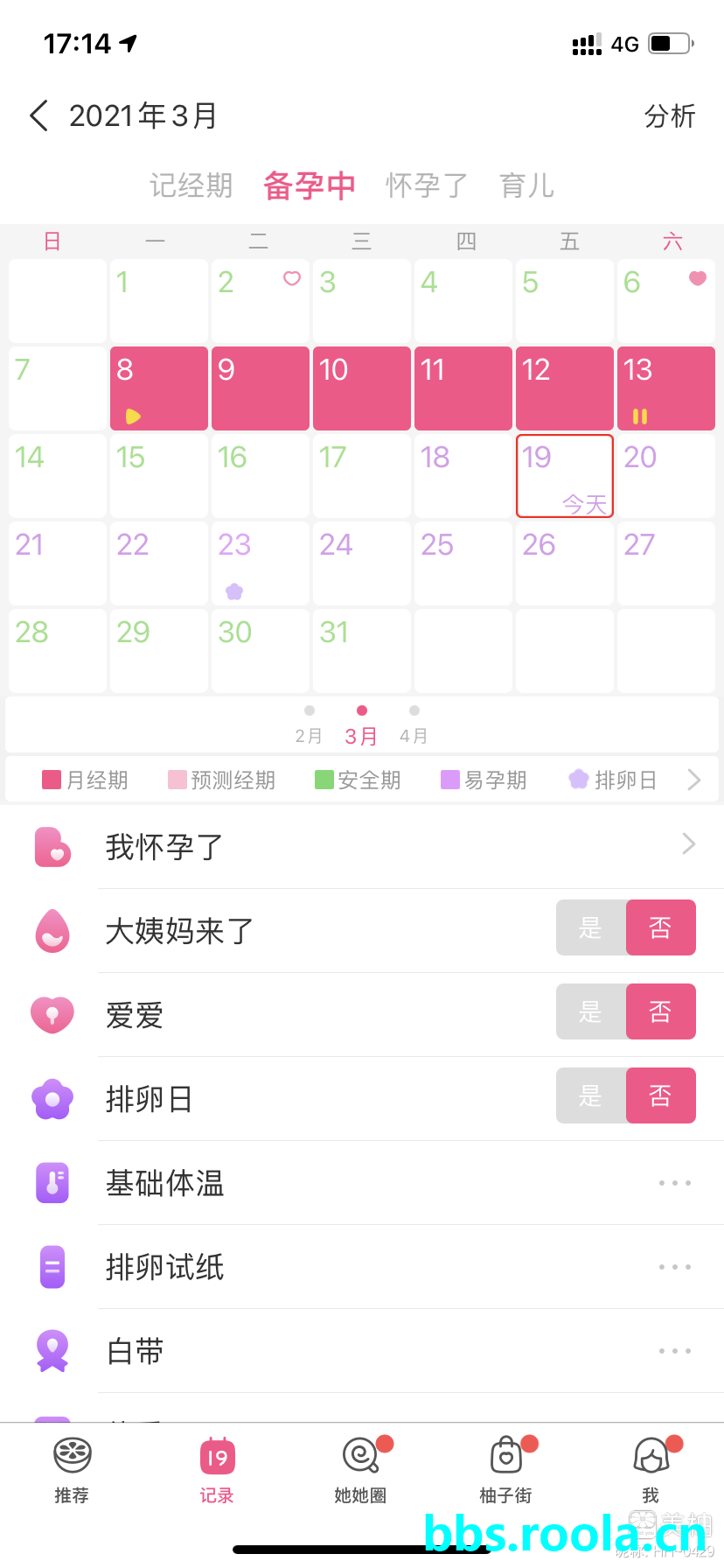This screenshot has width=724, height=1568.
Task: Jump to 4月 in month indicator
Action: coord(414,725)
